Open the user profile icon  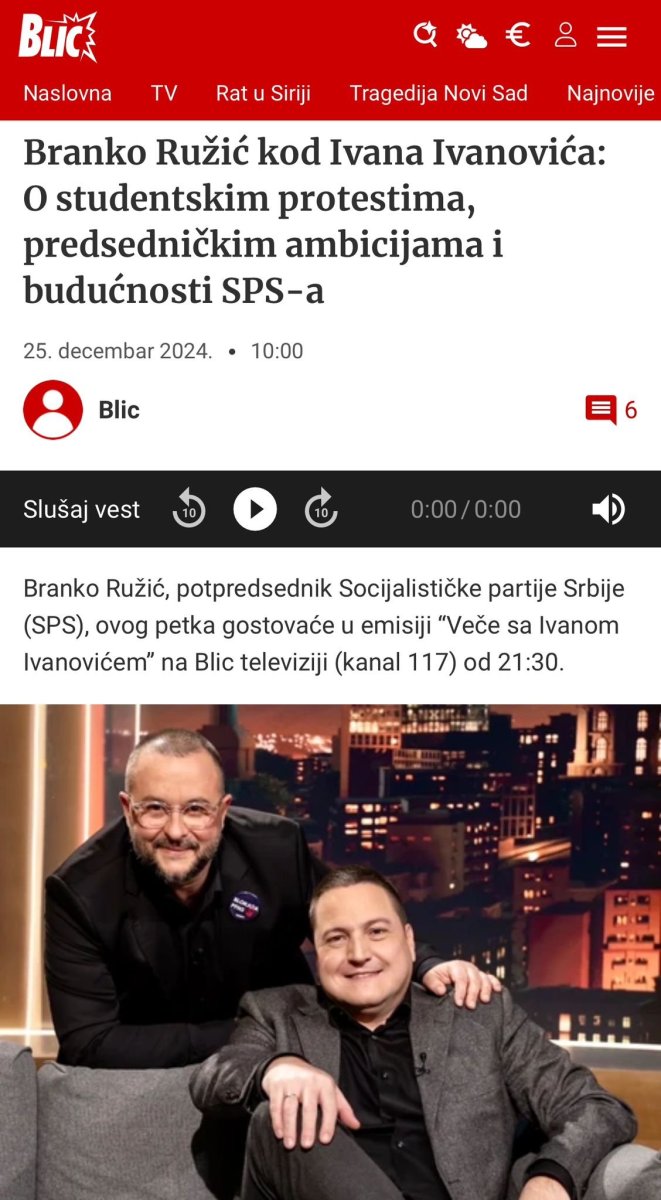point(565,36)
